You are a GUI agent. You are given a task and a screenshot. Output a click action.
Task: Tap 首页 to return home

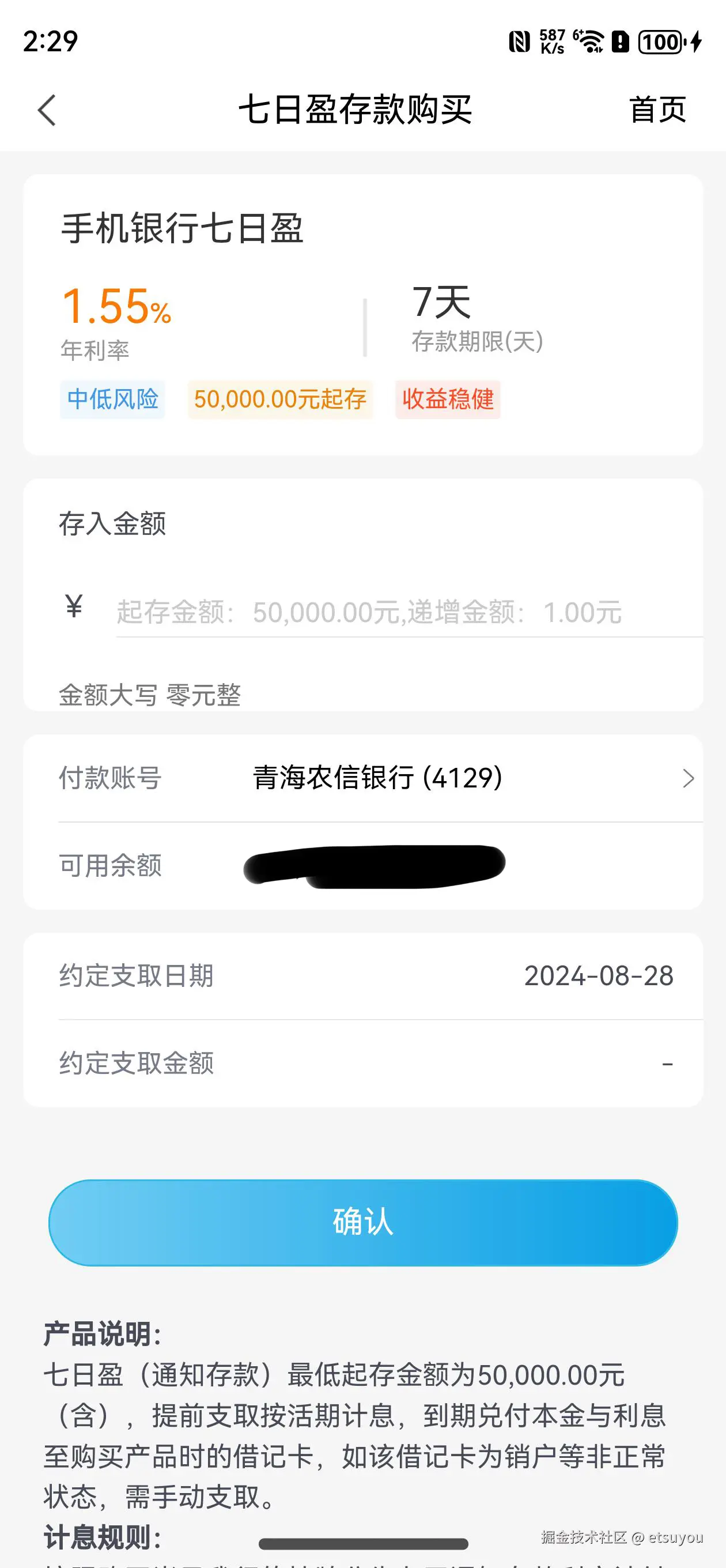[657, 110]
